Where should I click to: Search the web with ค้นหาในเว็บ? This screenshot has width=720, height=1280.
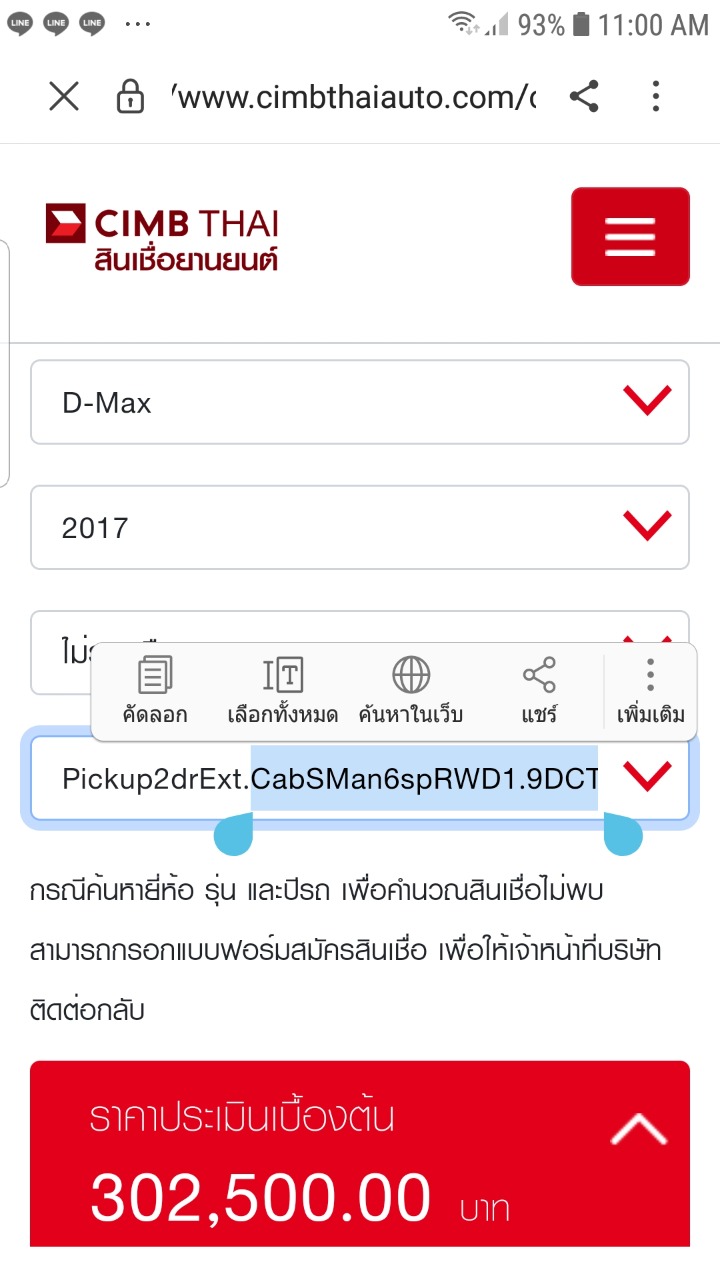411,691
